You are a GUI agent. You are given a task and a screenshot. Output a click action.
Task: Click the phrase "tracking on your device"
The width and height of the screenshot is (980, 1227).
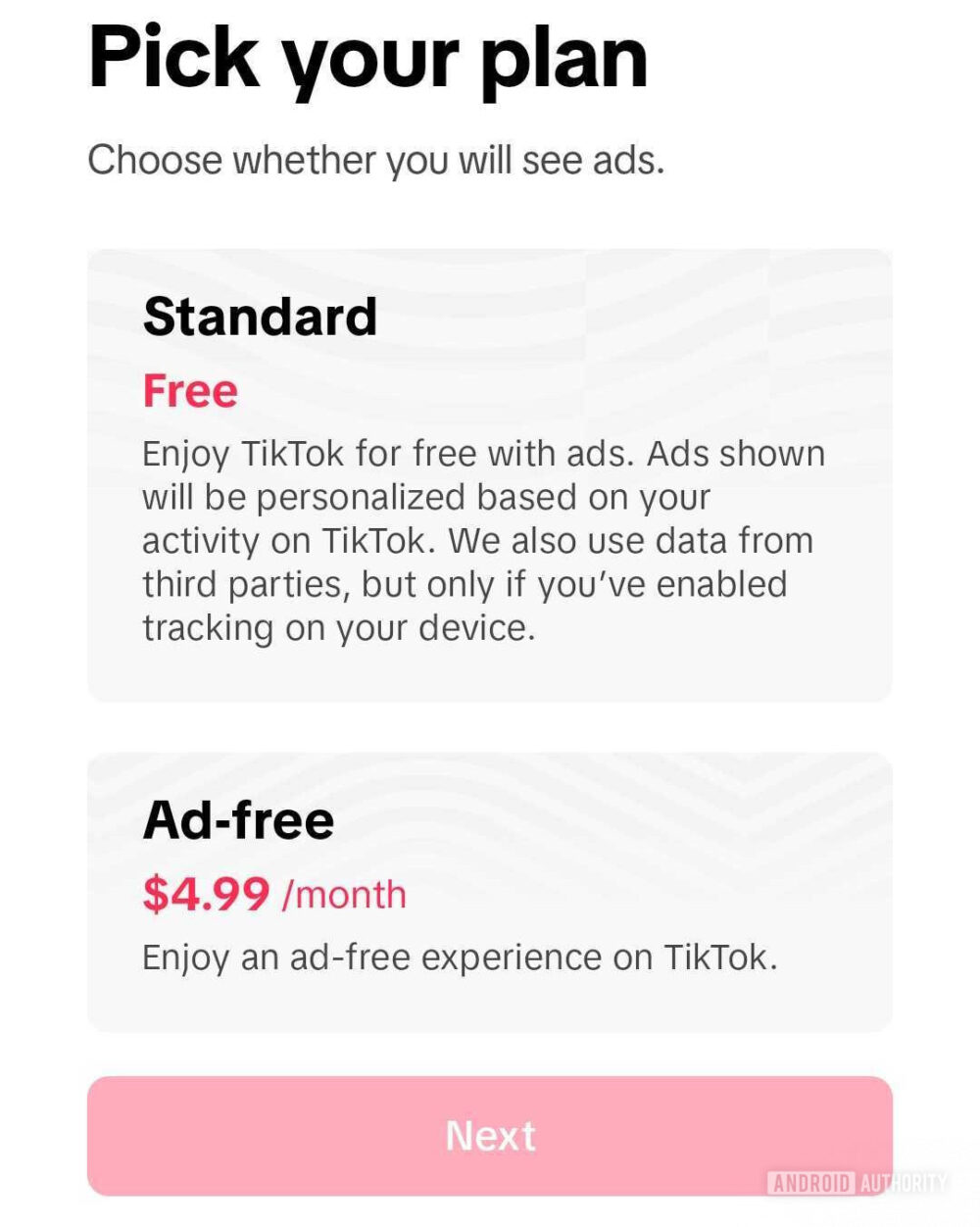coord(338,627)
